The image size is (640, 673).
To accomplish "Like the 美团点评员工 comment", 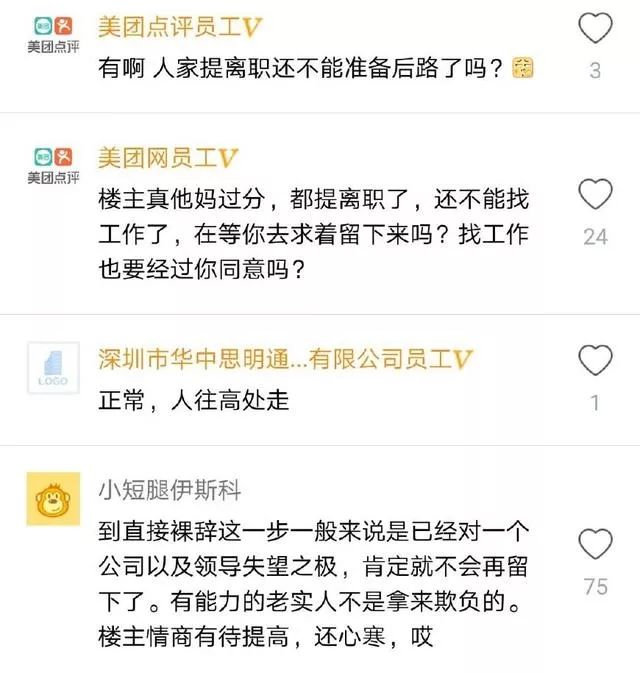I will 596,29.
